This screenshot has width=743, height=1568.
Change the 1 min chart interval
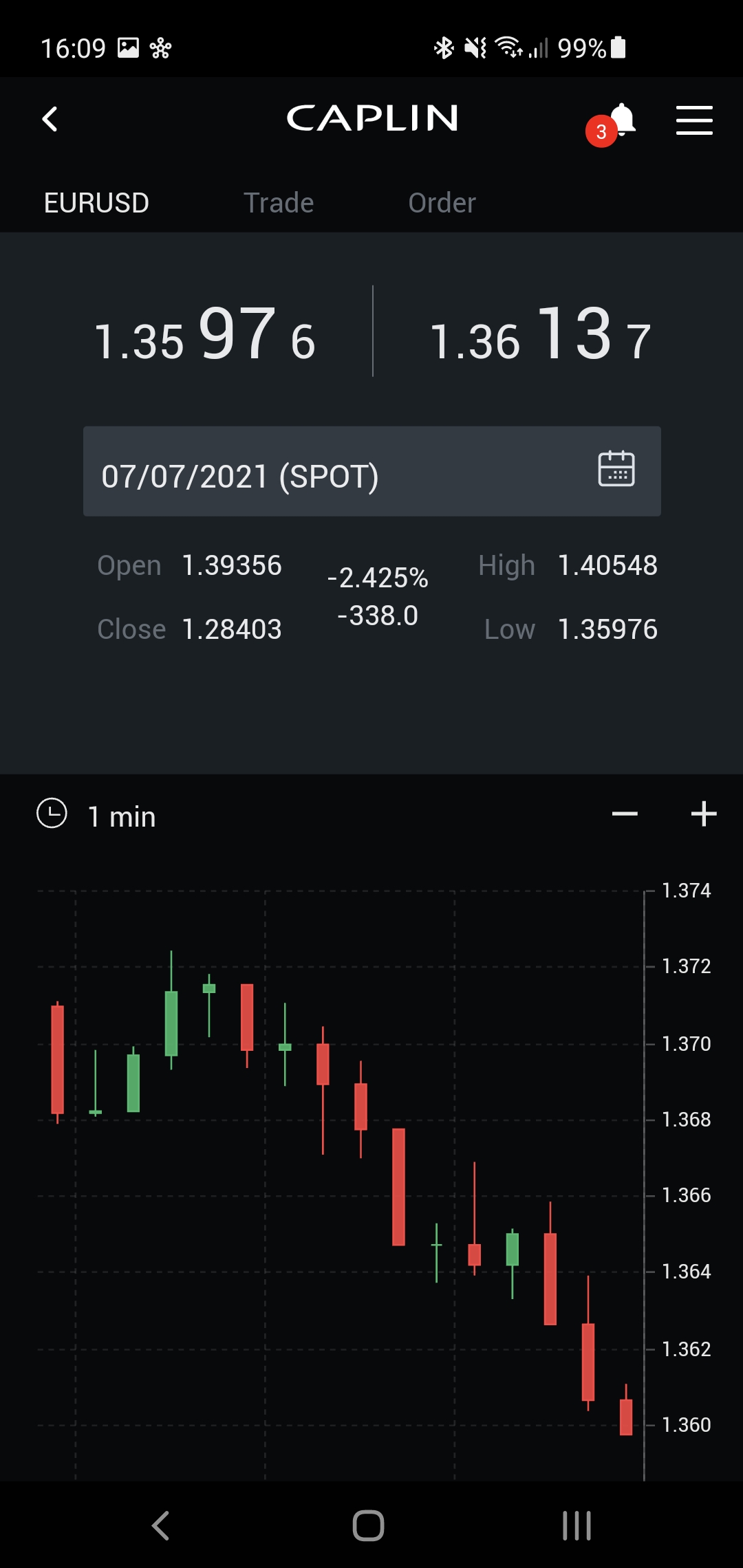(x=96, y=816)
